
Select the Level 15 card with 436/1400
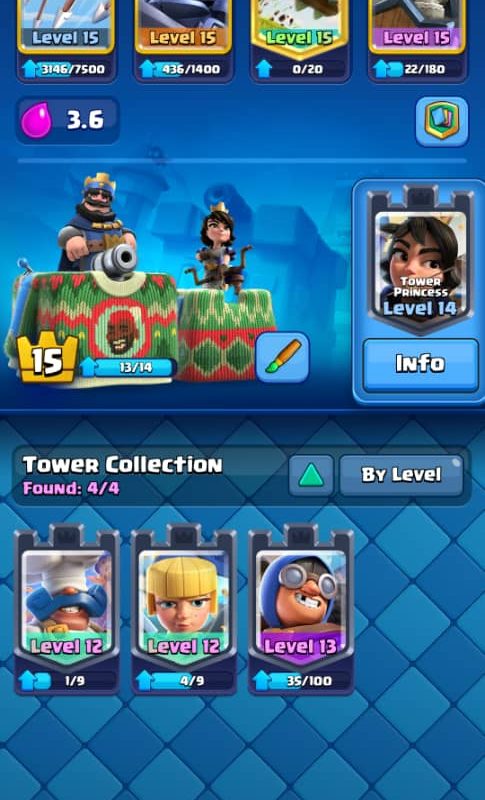pos(184,40)
